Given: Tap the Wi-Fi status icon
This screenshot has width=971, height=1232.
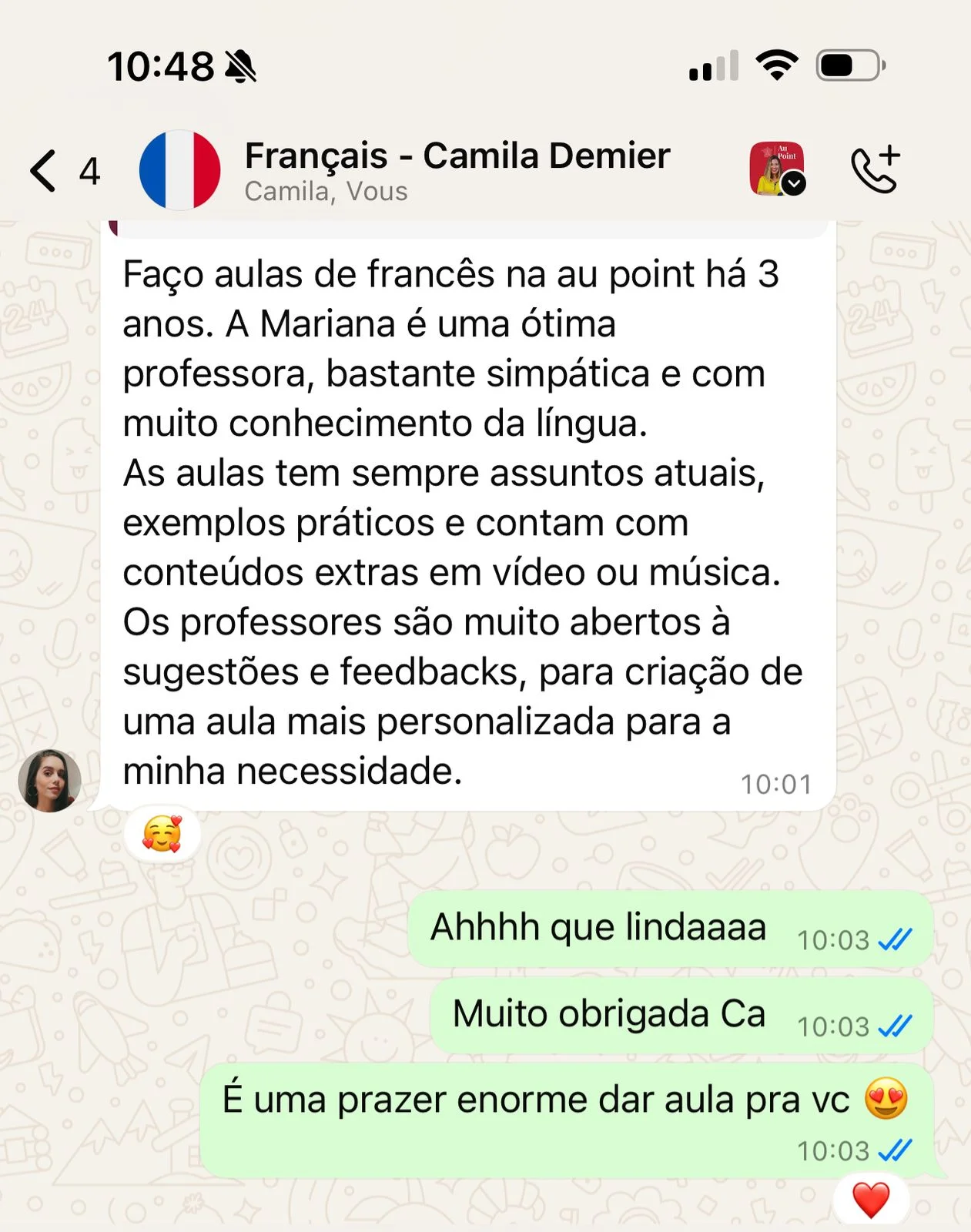Looking at the screenshot, I should point(778,66).
